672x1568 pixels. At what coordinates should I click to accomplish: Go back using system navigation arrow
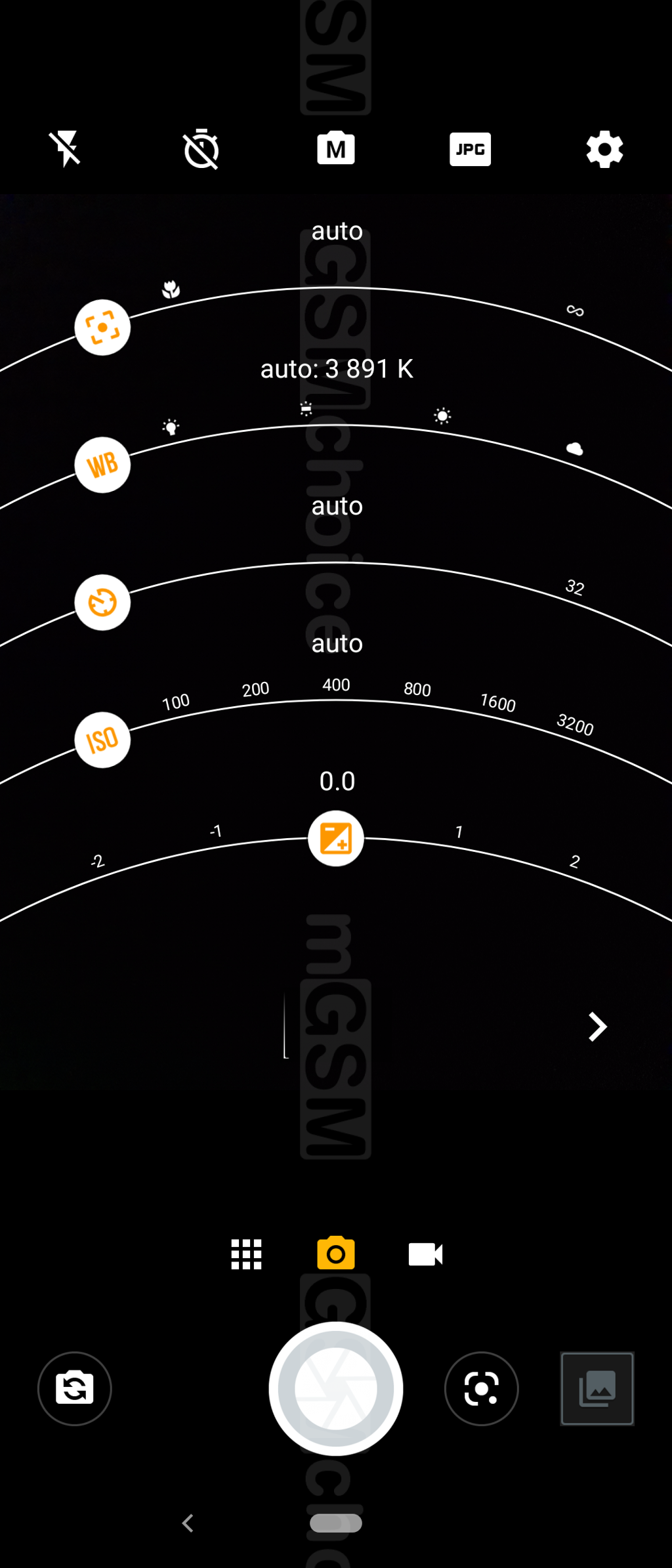(x=188, y=1523)
